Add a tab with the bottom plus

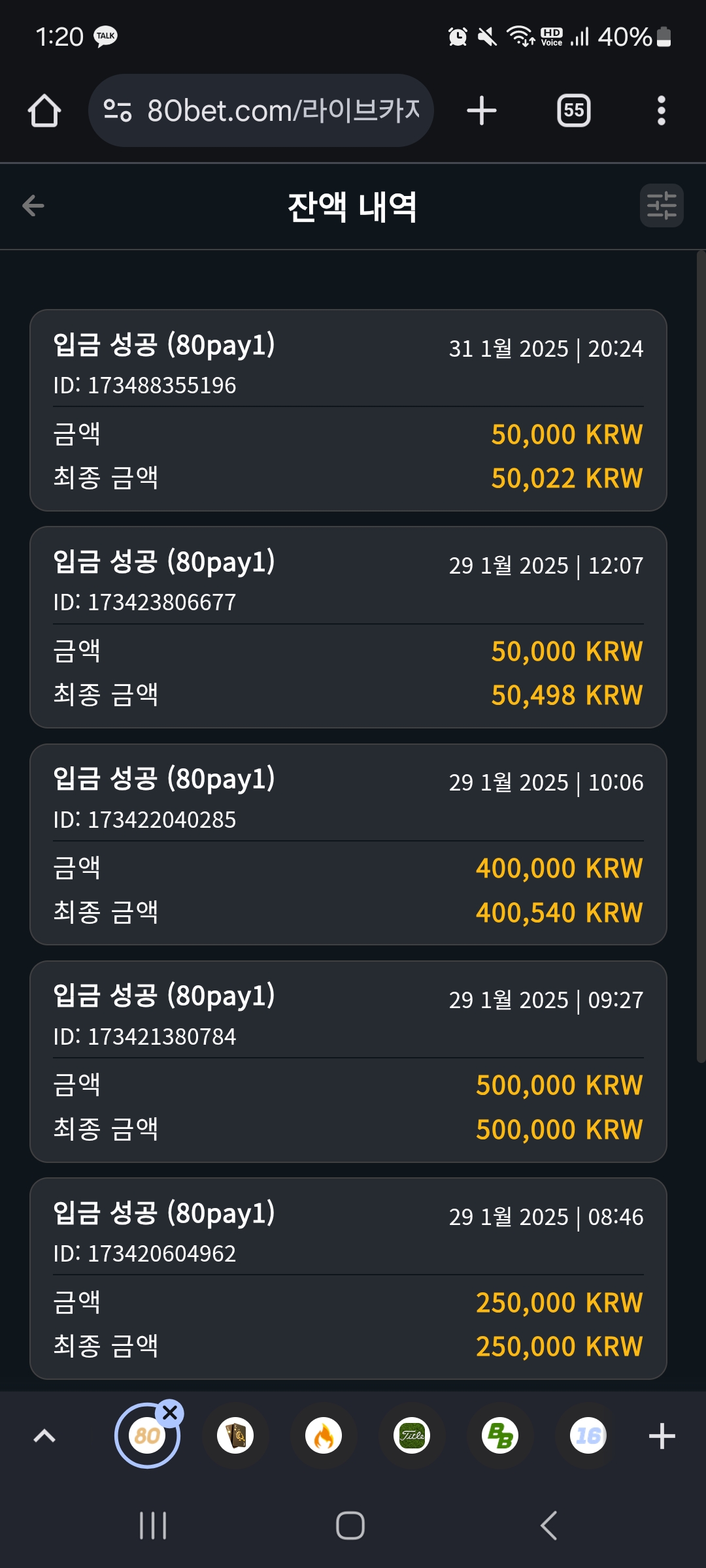click(x=662, y=1435)
